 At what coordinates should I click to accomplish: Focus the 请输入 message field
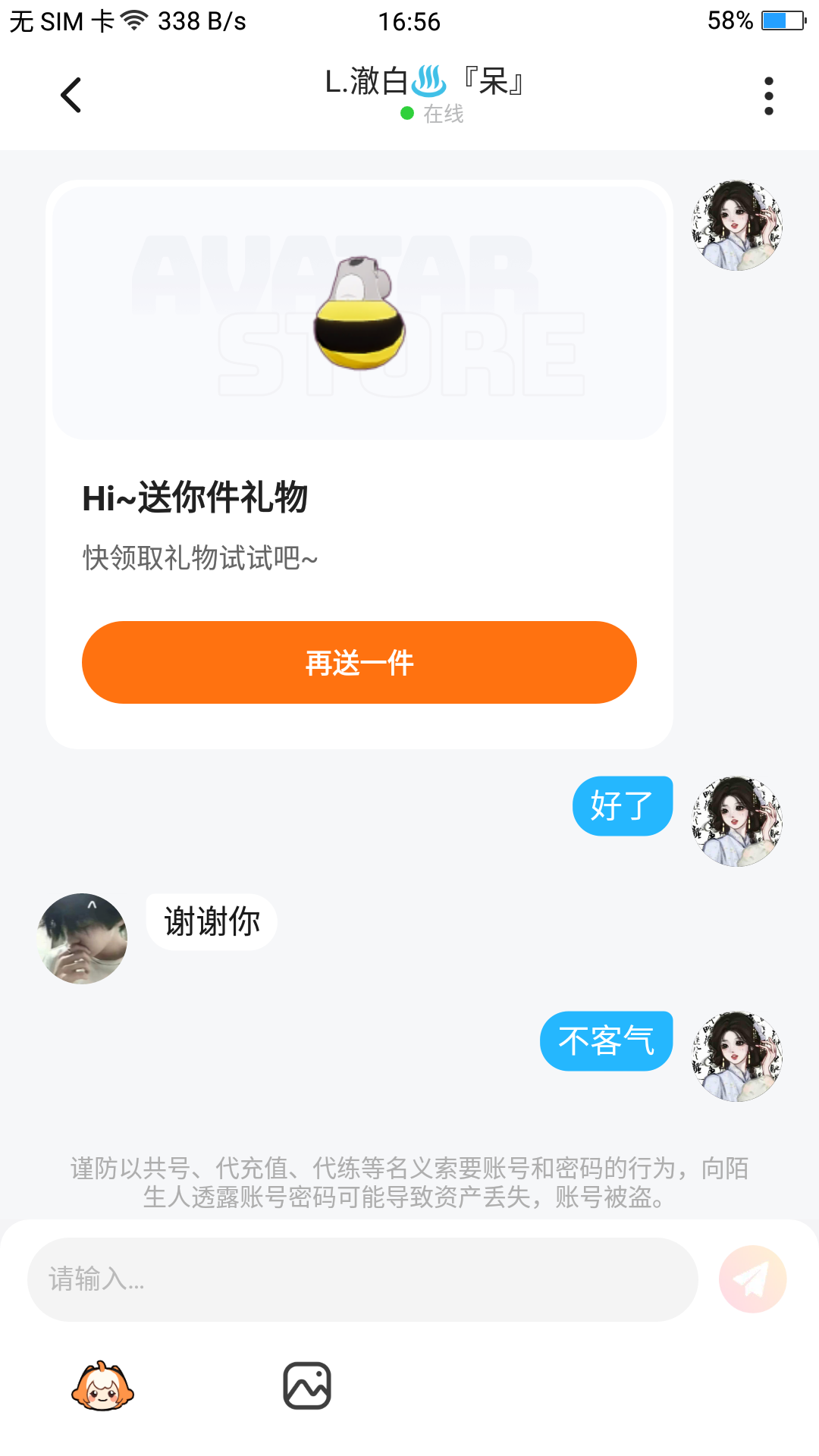(x=362, y=1279)
